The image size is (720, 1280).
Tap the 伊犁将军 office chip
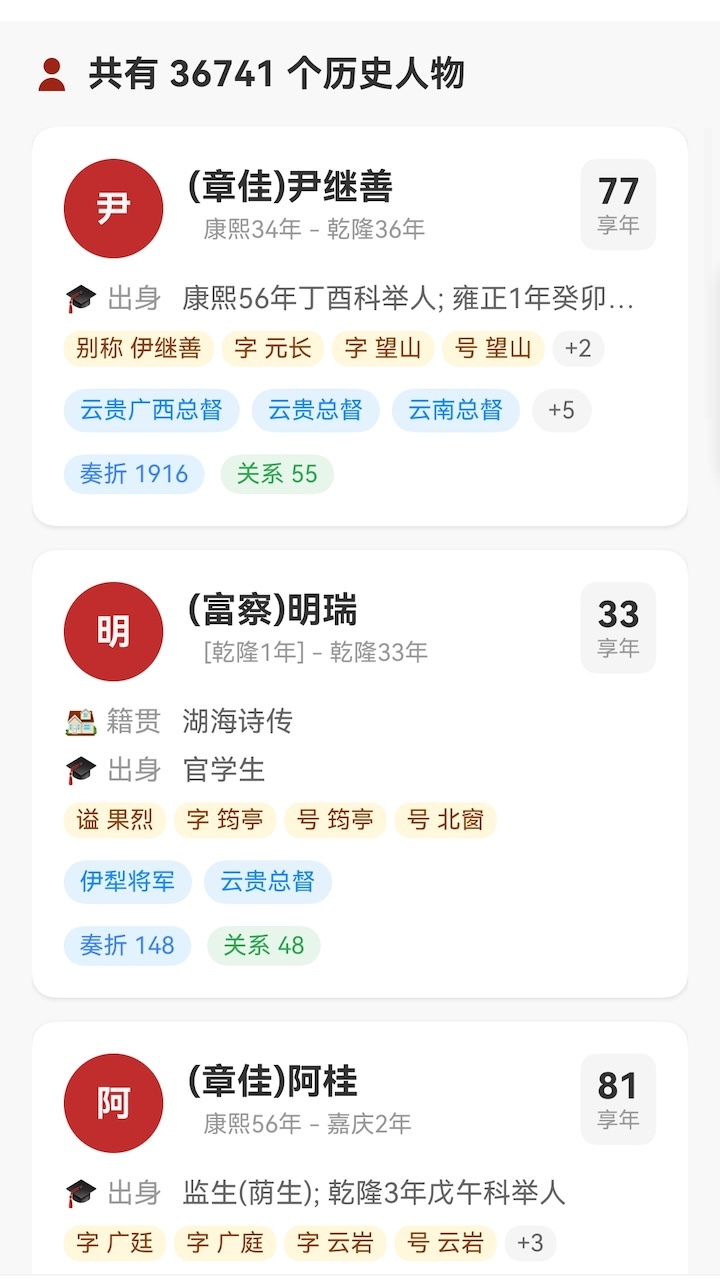[127, 882]
